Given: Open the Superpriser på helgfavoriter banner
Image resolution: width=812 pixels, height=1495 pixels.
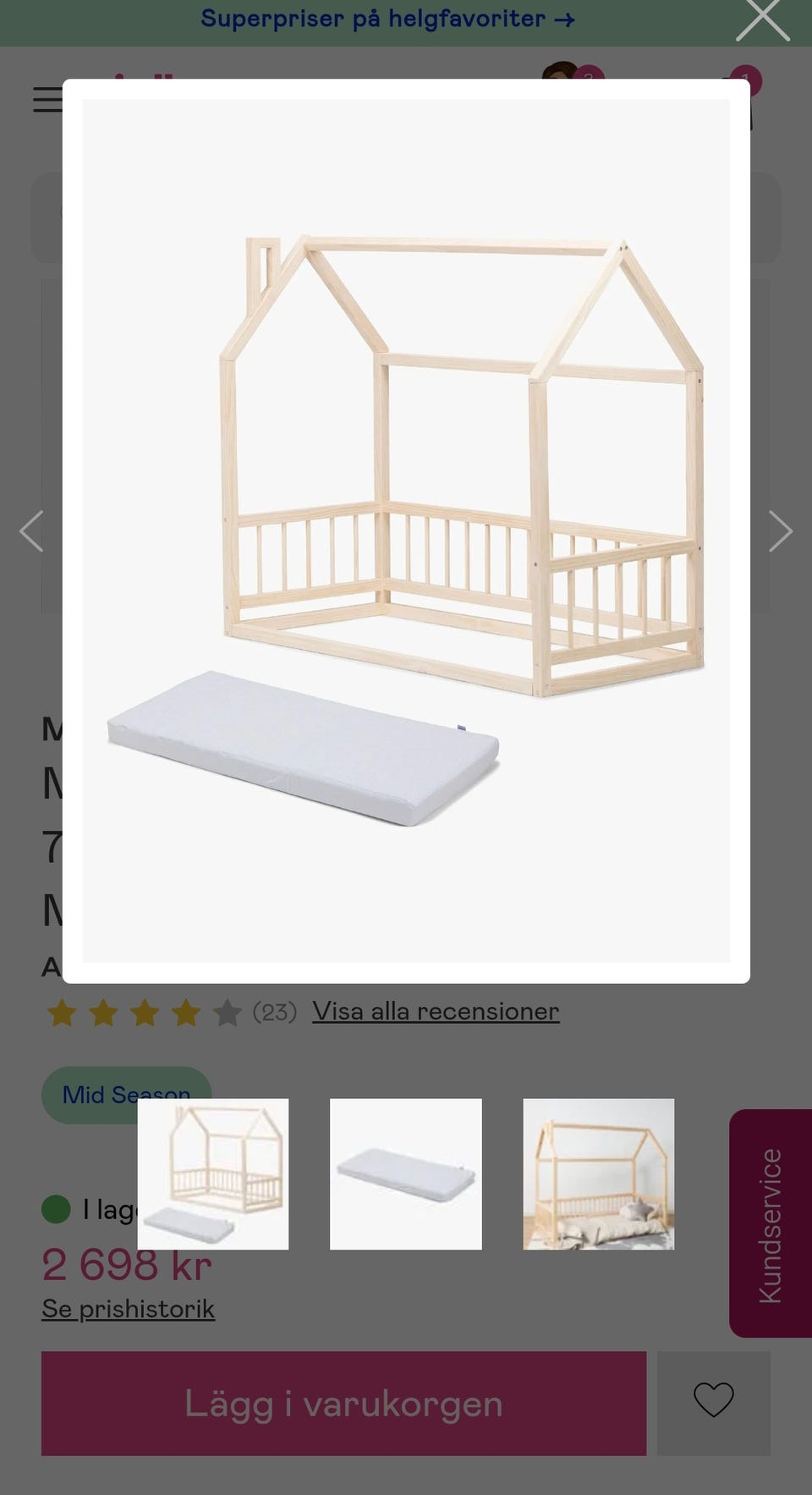Looking at the screenshot, I should (387, 19).
